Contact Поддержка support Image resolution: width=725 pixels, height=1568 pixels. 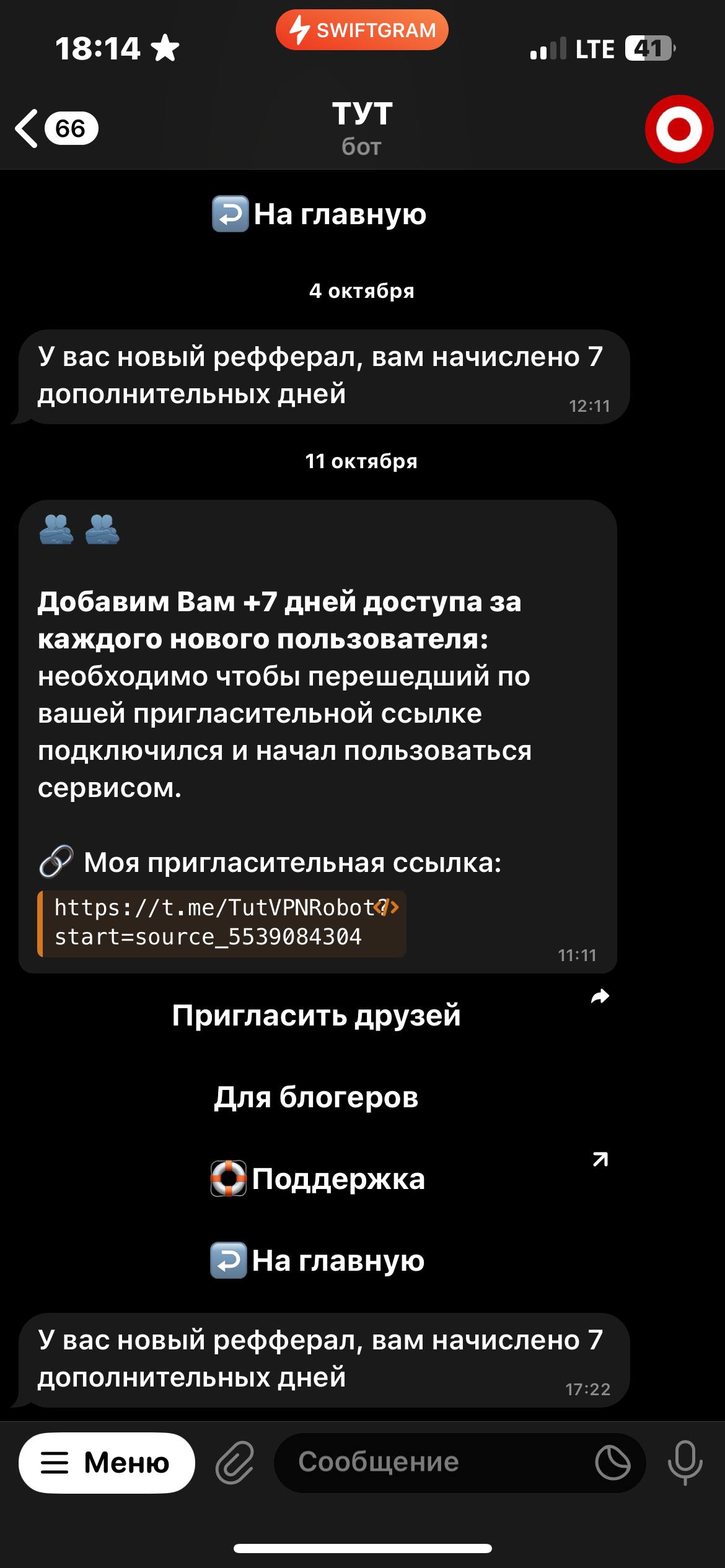317,1179
